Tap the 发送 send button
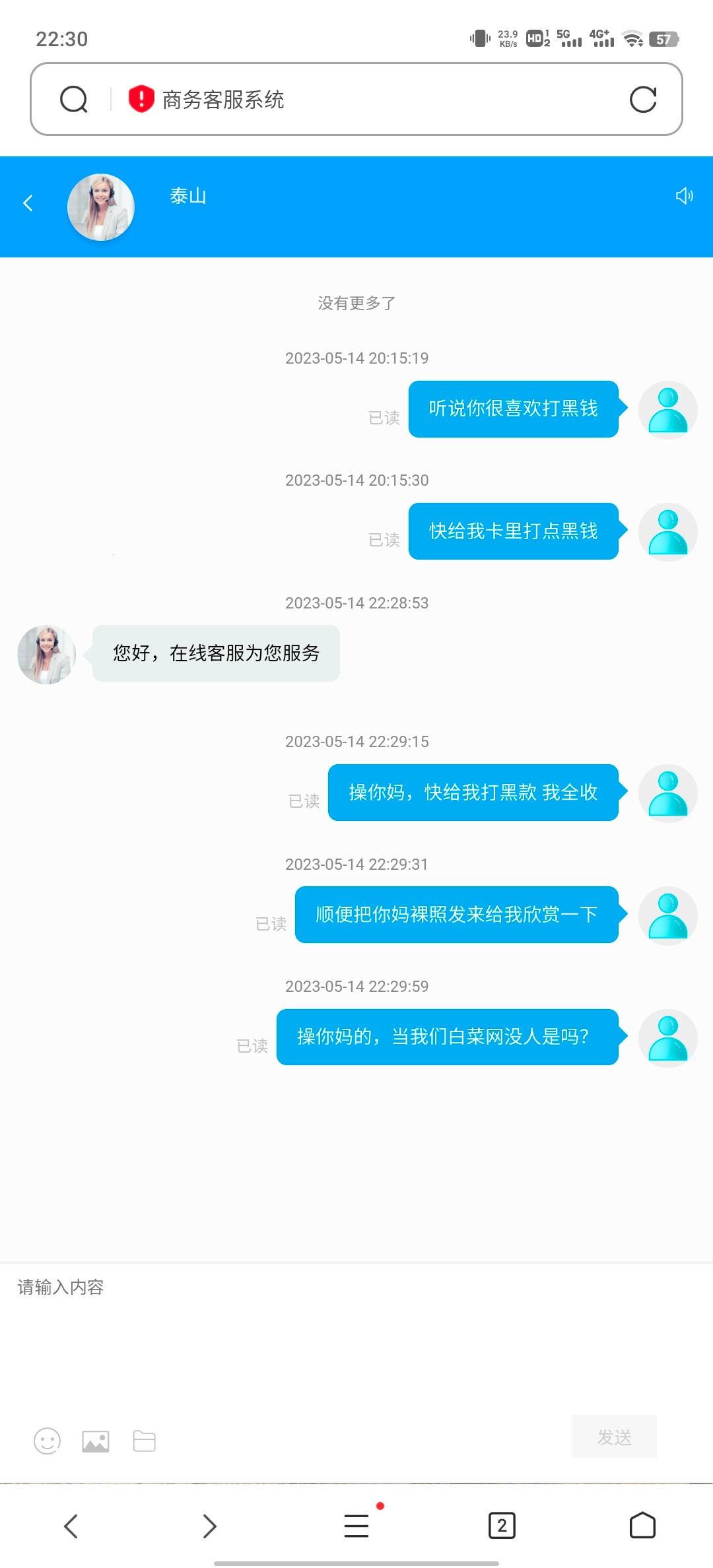 [x=614, y=1437]
